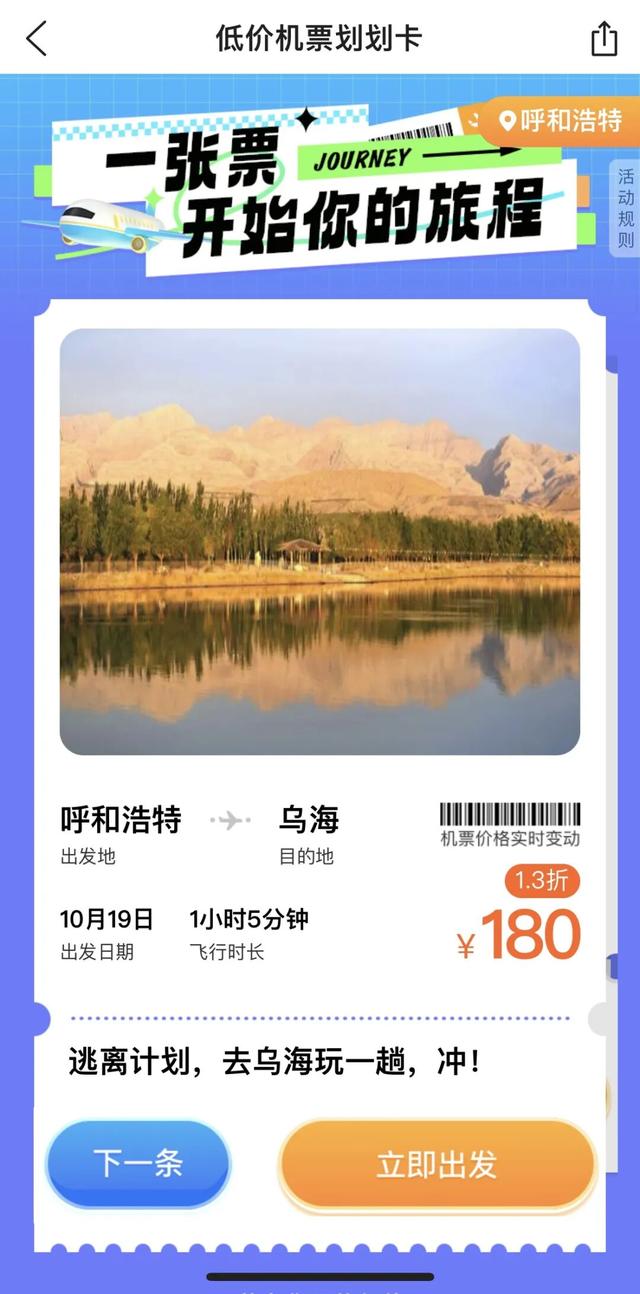Tap 立即出发 to book this flight

point(437,1164)
